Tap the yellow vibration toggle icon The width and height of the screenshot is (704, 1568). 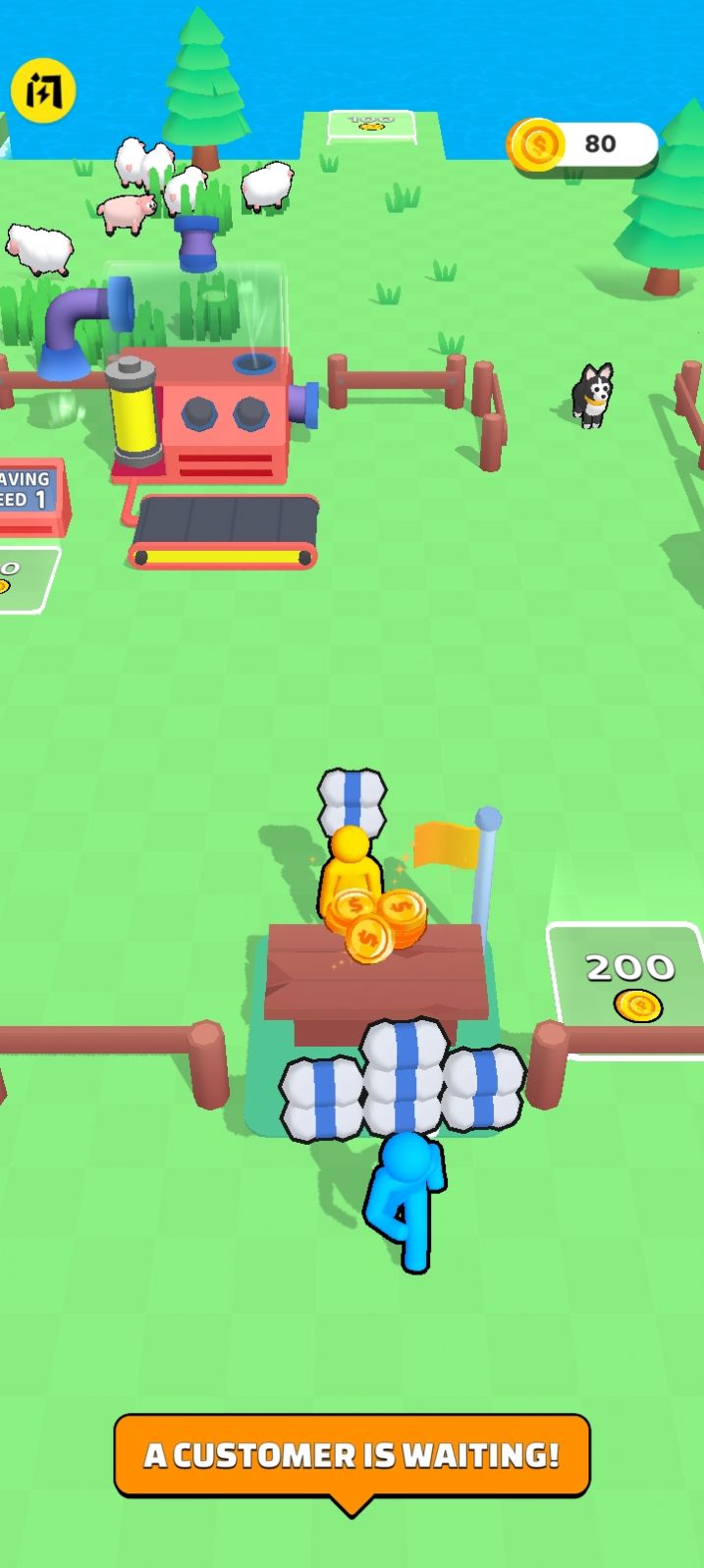(43, 90)
